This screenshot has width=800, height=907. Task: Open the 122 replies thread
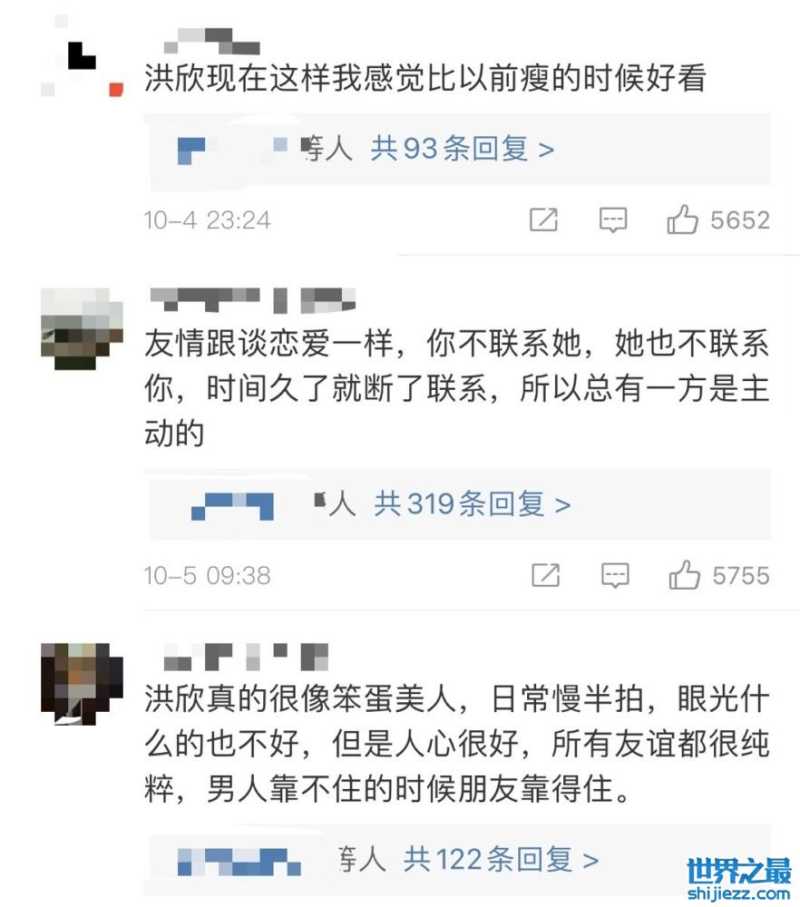(x=500, y=858)
